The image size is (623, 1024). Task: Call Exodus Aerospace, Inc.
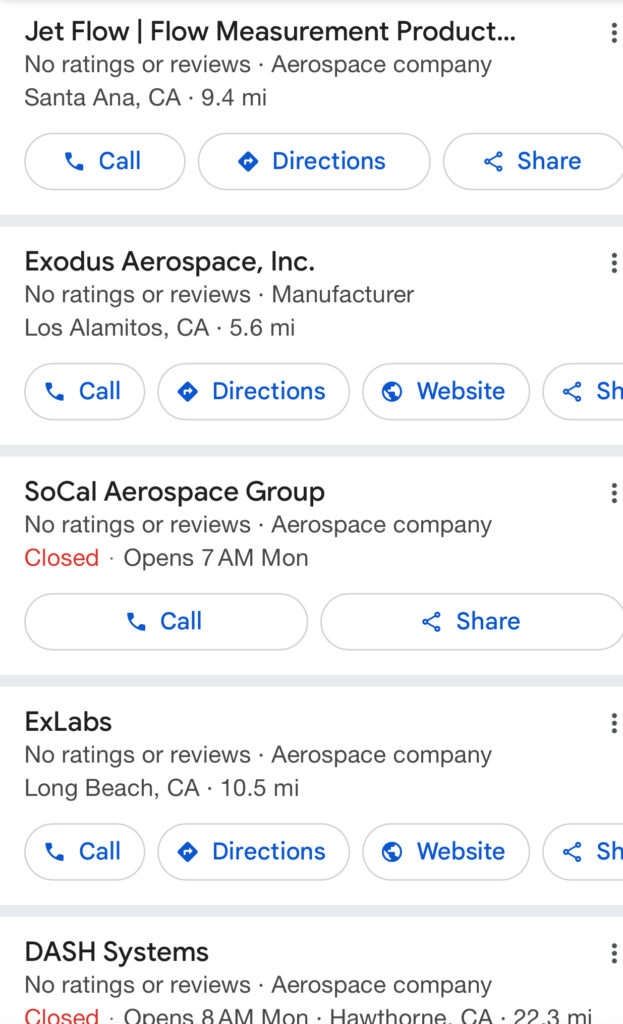point(84,391)
